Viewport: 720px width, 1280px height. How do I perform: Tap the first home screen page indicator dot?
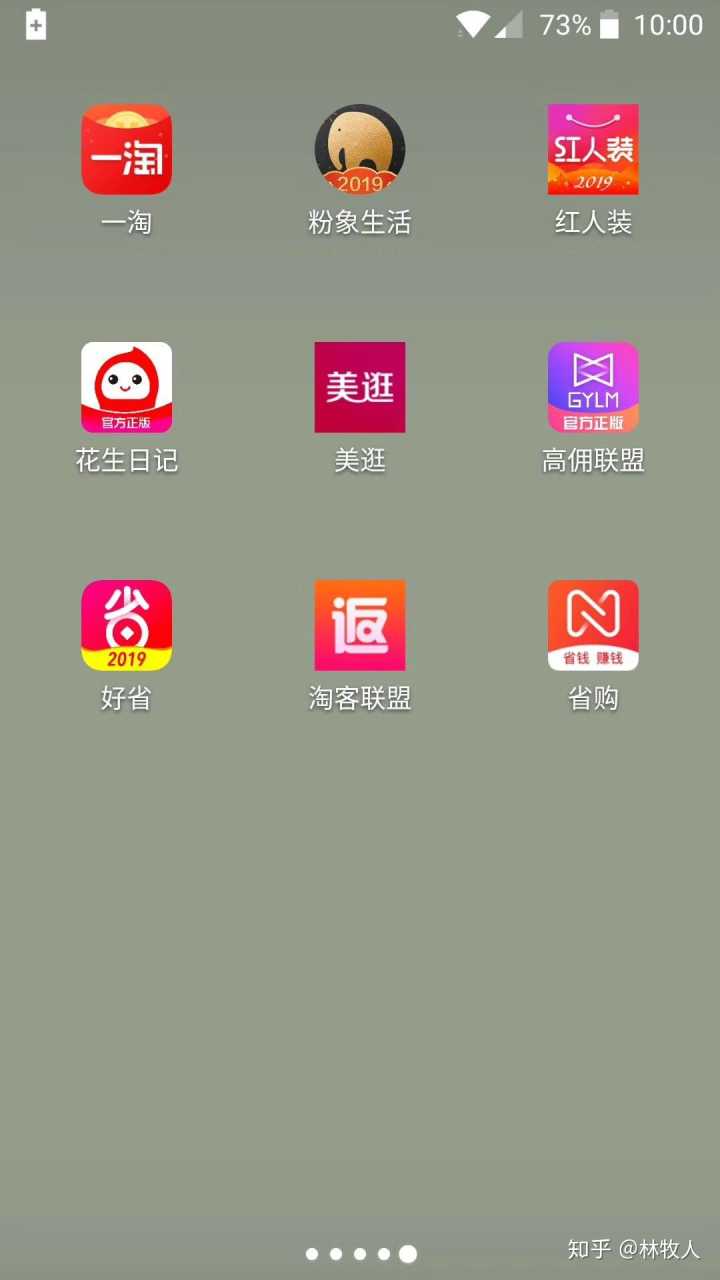pyautogui.click(x=312, y=1254)
